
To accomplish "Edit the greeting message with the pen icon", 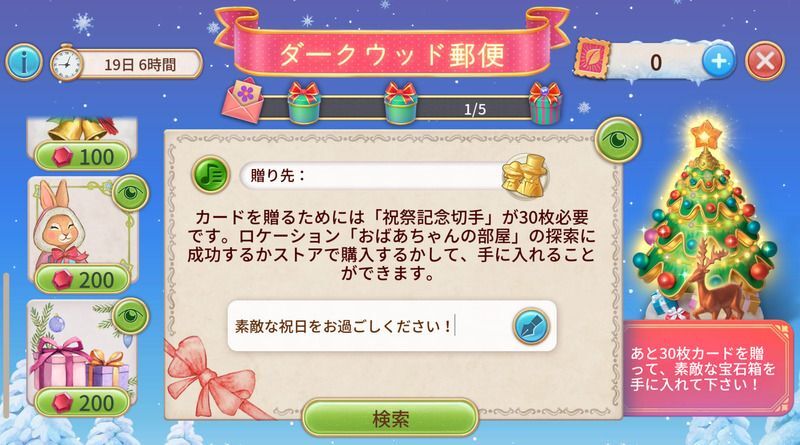I will pyautogui.click(x=528, y=326).
